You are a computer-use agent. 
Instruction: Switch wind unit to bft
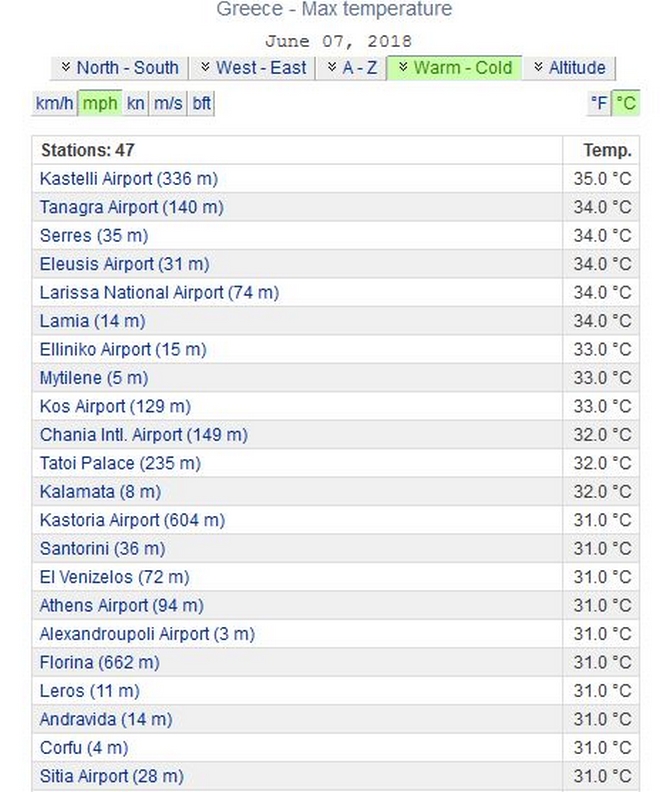[201, 103]
